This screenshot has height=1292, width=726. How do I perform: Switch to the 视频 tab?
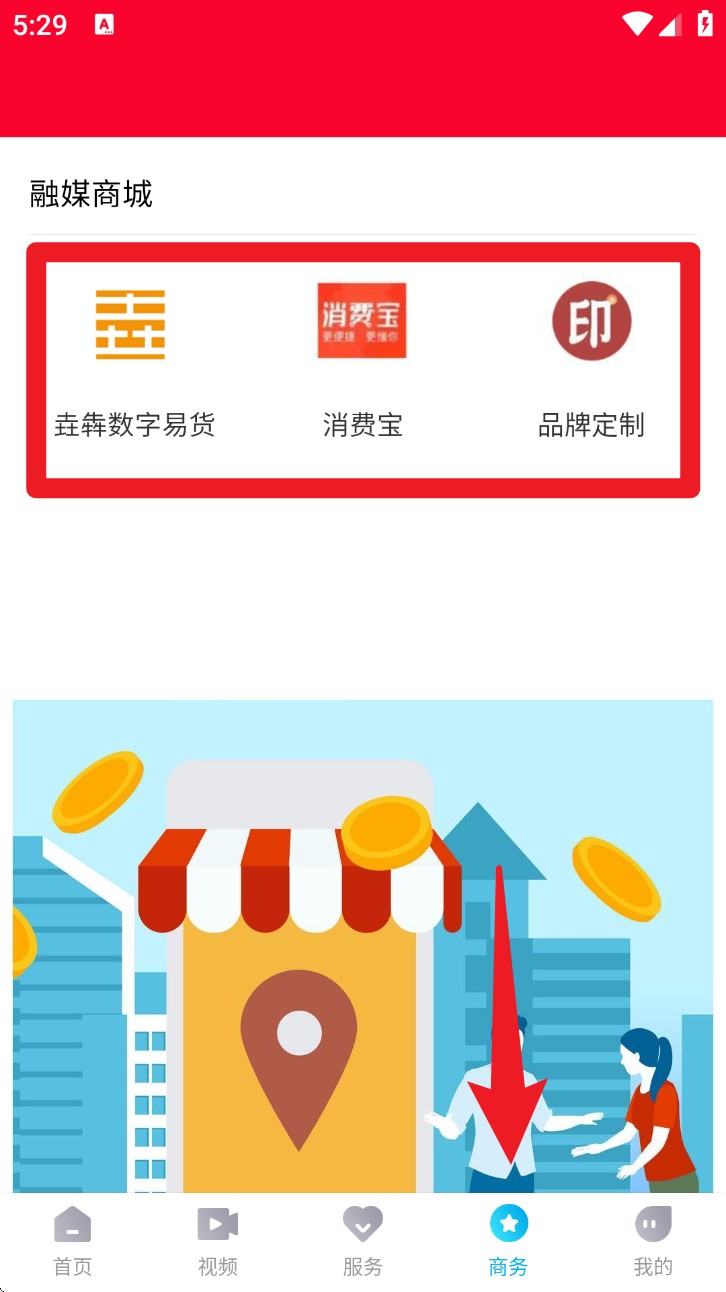pyautogui.click(x=217, y=1241)
